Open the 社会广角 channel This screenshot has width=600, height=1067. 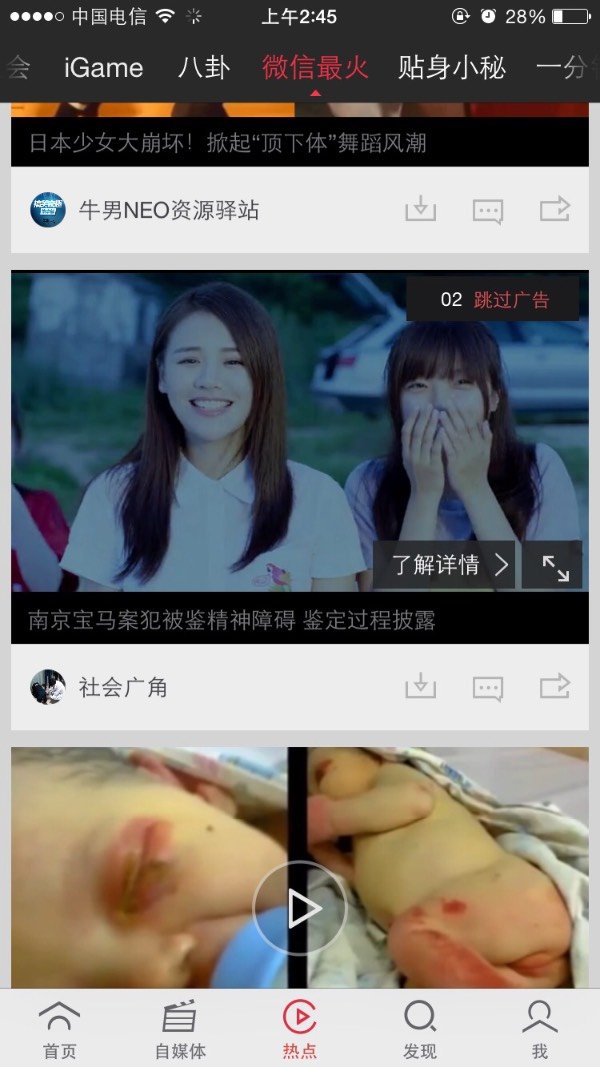pos(123,687)
